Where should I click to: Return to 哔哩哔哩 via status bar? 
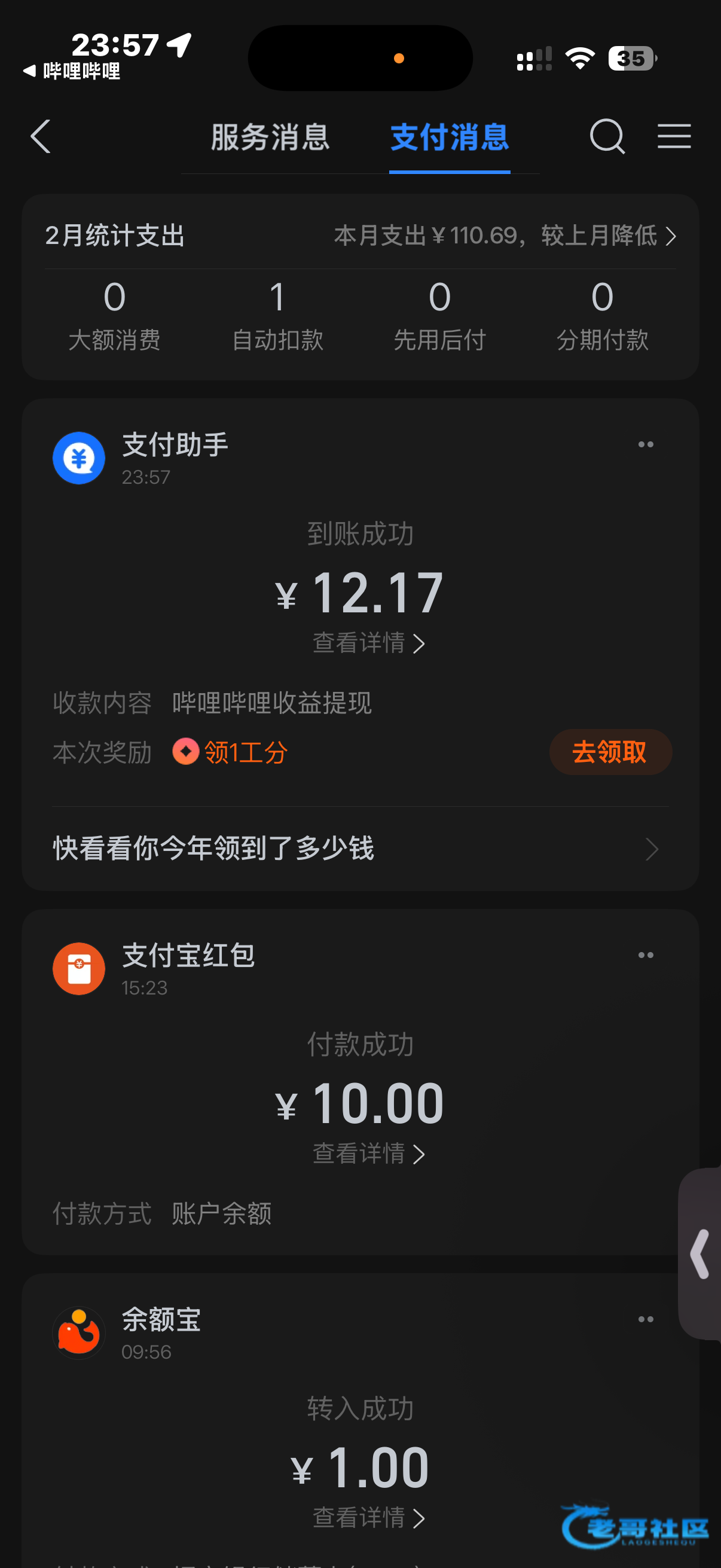coord(73,71)
